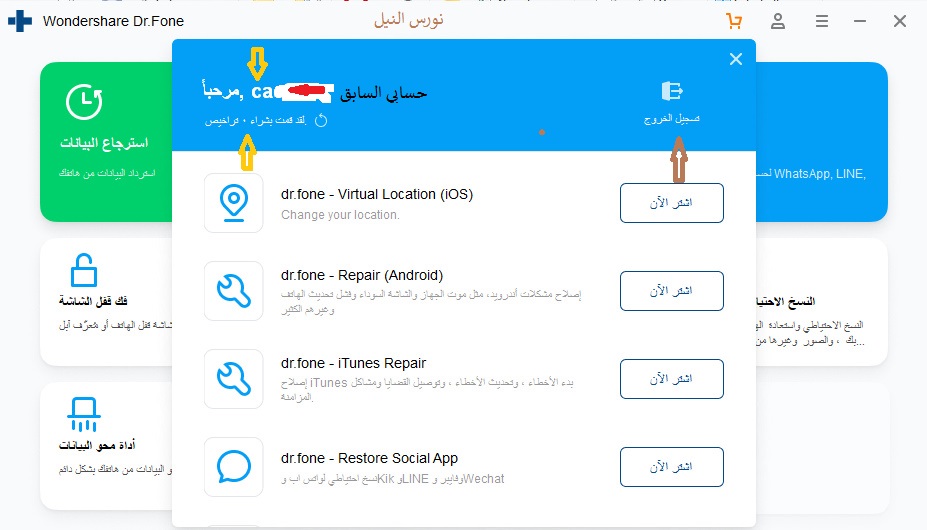Open استرجاع البيانات data recovery card
Viewport: 927px width, 530px height.
[x=105, y=141]
